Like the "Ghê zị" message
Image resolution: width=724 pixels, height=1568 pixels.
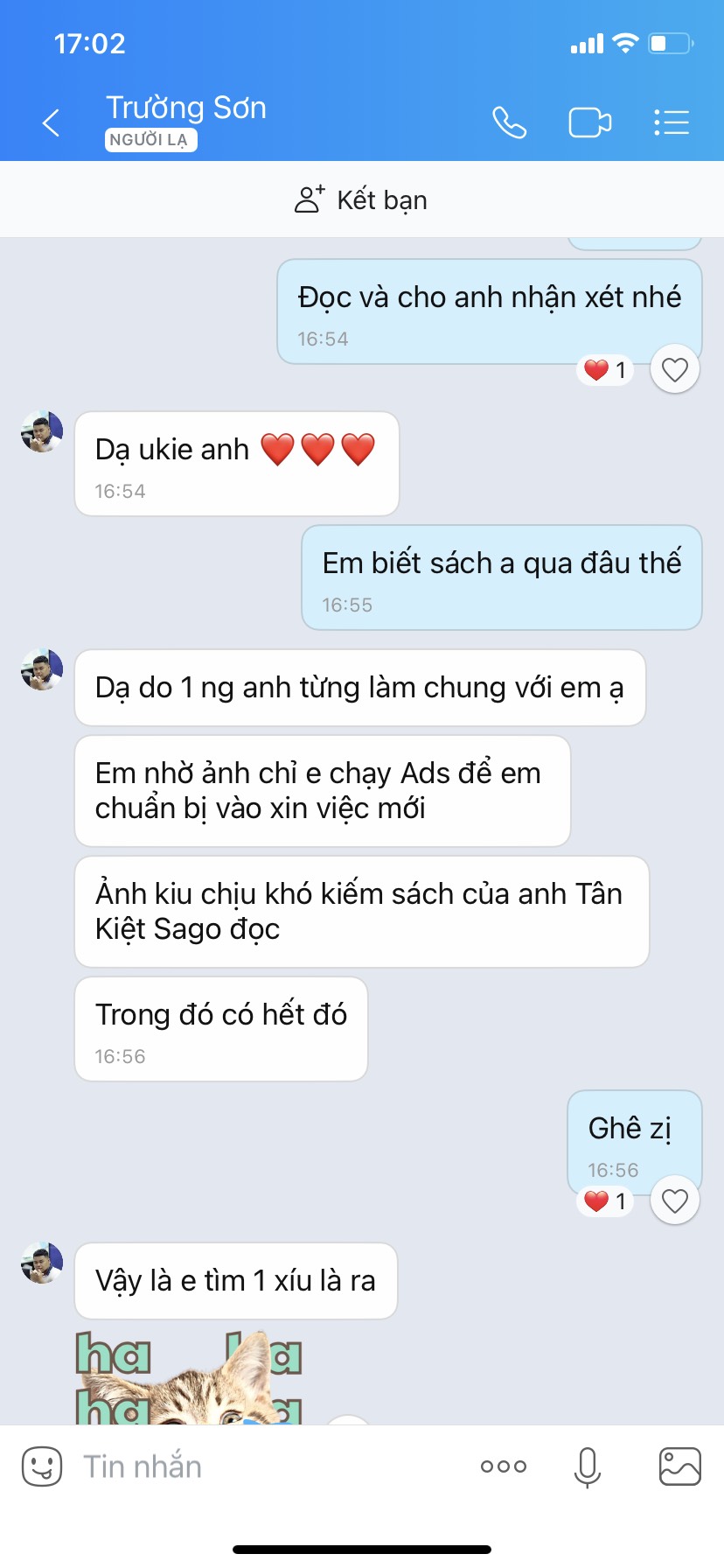[674, 1201]
